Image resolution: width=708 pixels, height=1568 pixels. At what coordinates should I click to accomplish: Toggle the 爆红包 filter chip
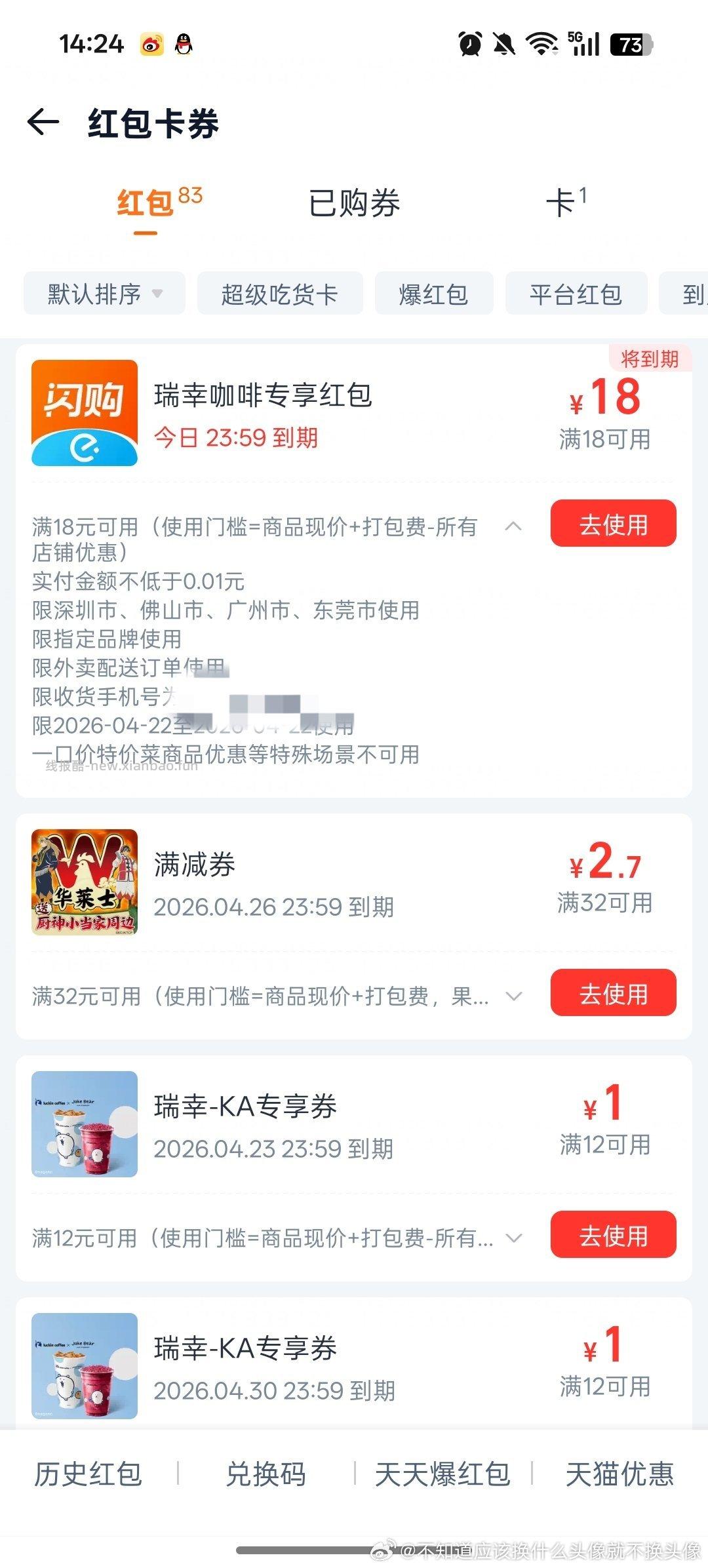[x=433, y=294]
